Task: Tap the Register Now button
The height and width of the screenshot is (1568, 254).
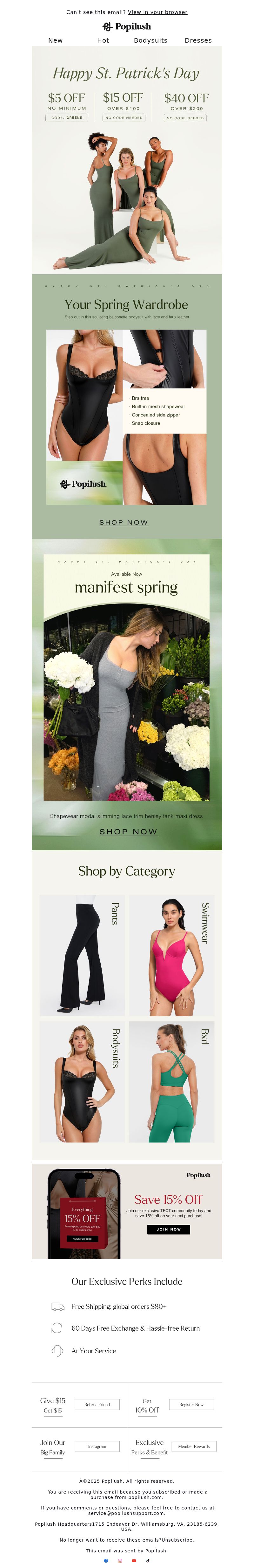Action: [191, 1404]
